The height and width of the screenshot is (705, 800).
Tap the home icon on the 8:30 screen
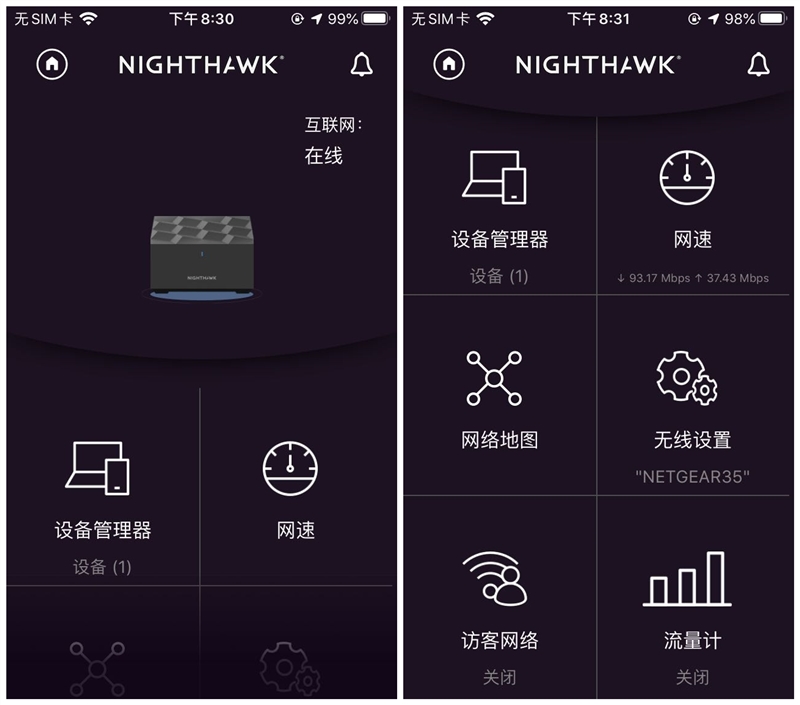pos(52,64)
